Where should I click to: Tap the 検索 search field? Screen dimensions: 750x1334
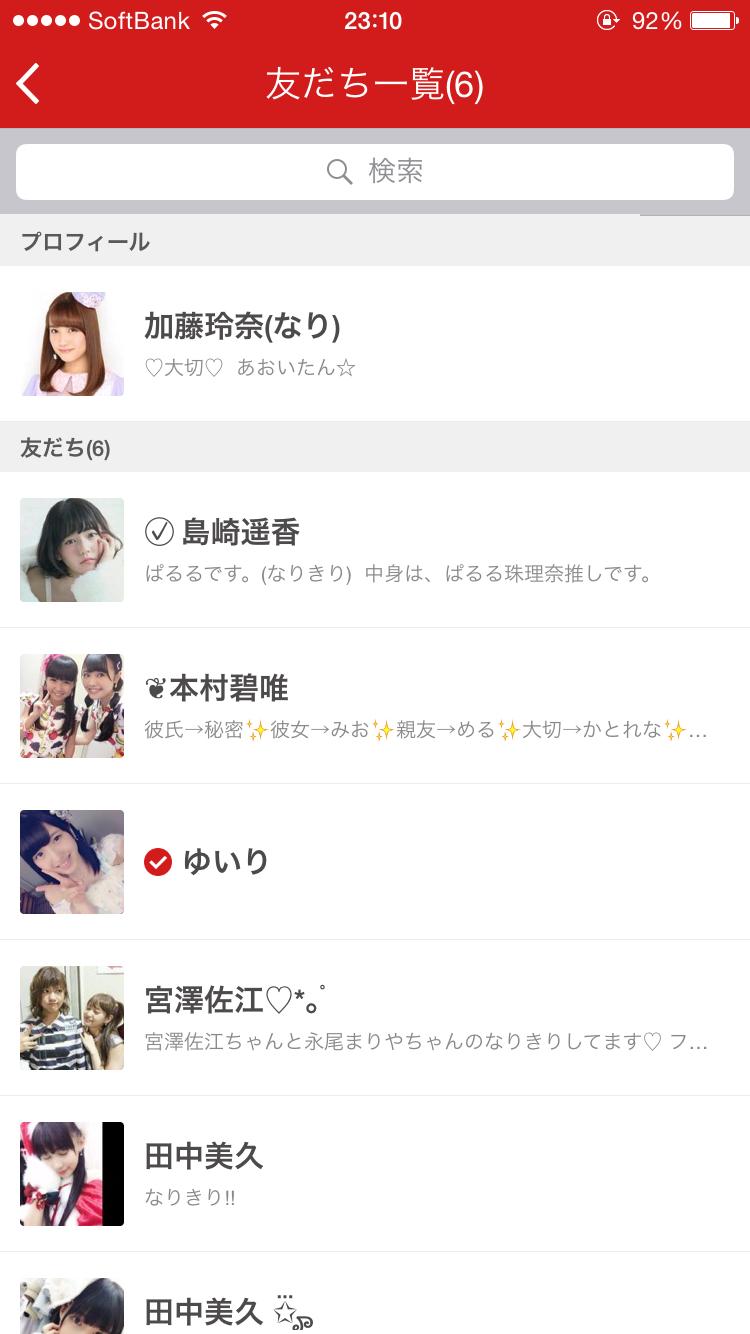(x=375, y=172)
